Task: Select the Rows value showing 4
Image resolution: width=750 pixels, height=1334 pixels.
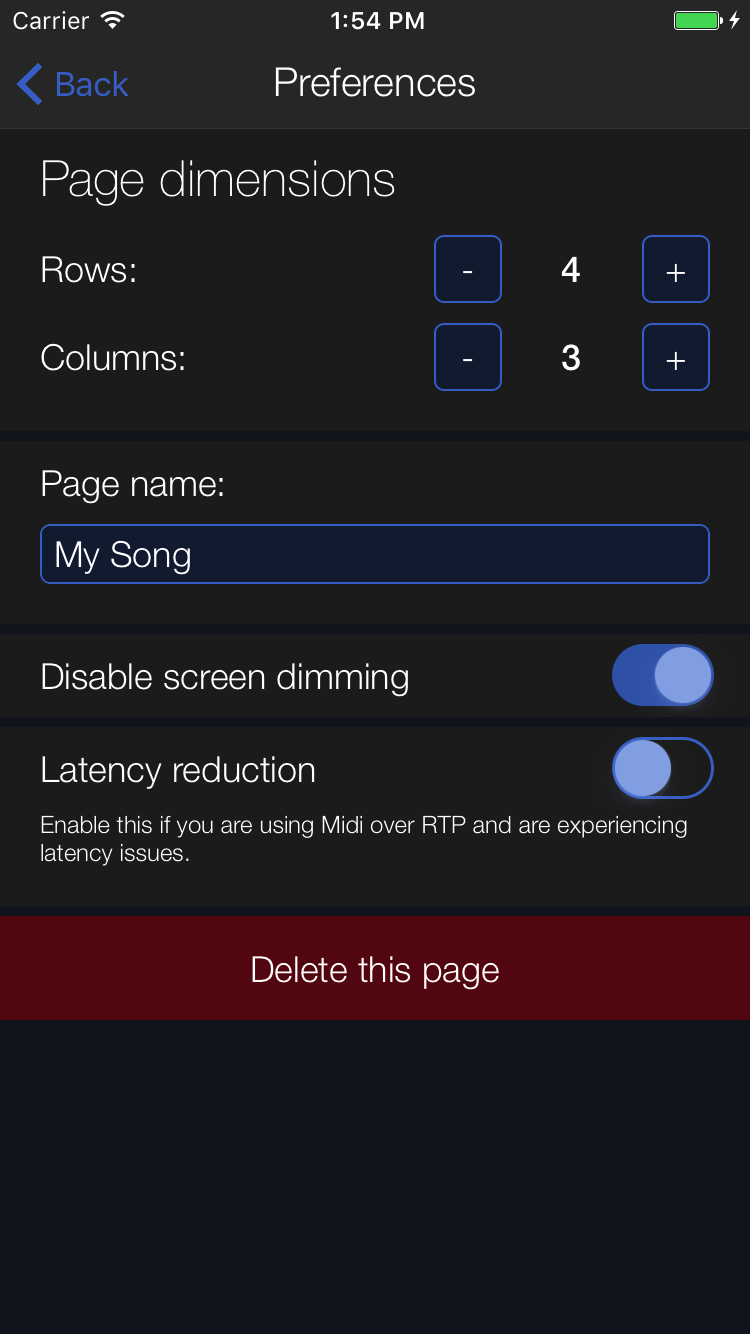Action: [x=570, y=269]
